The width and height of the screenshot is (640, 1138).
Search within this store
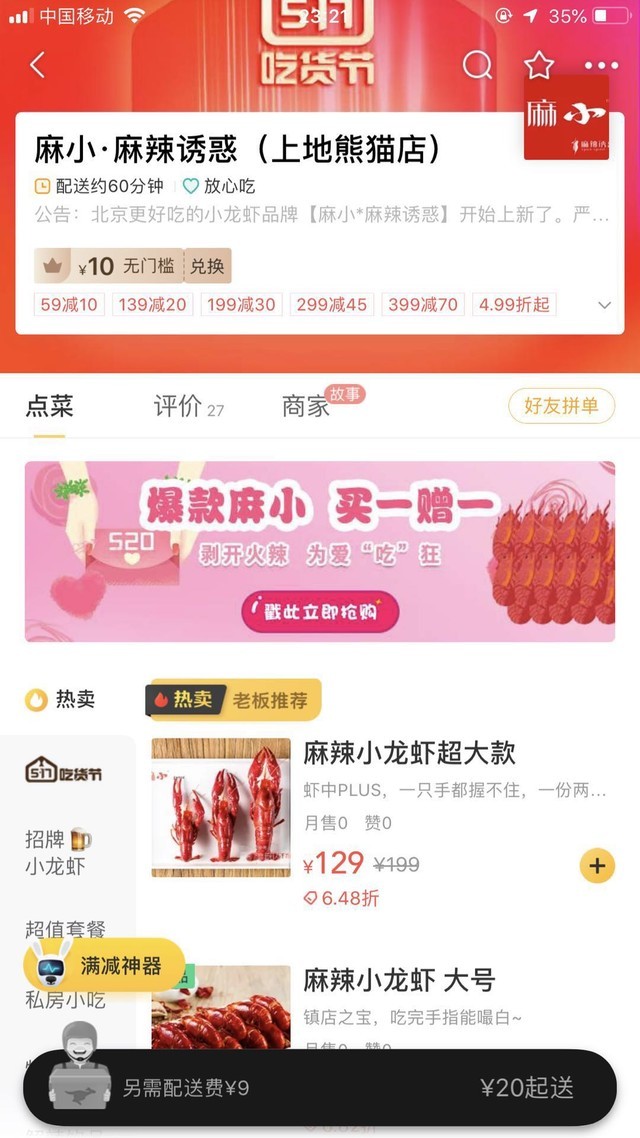click(x=477, y=65)
